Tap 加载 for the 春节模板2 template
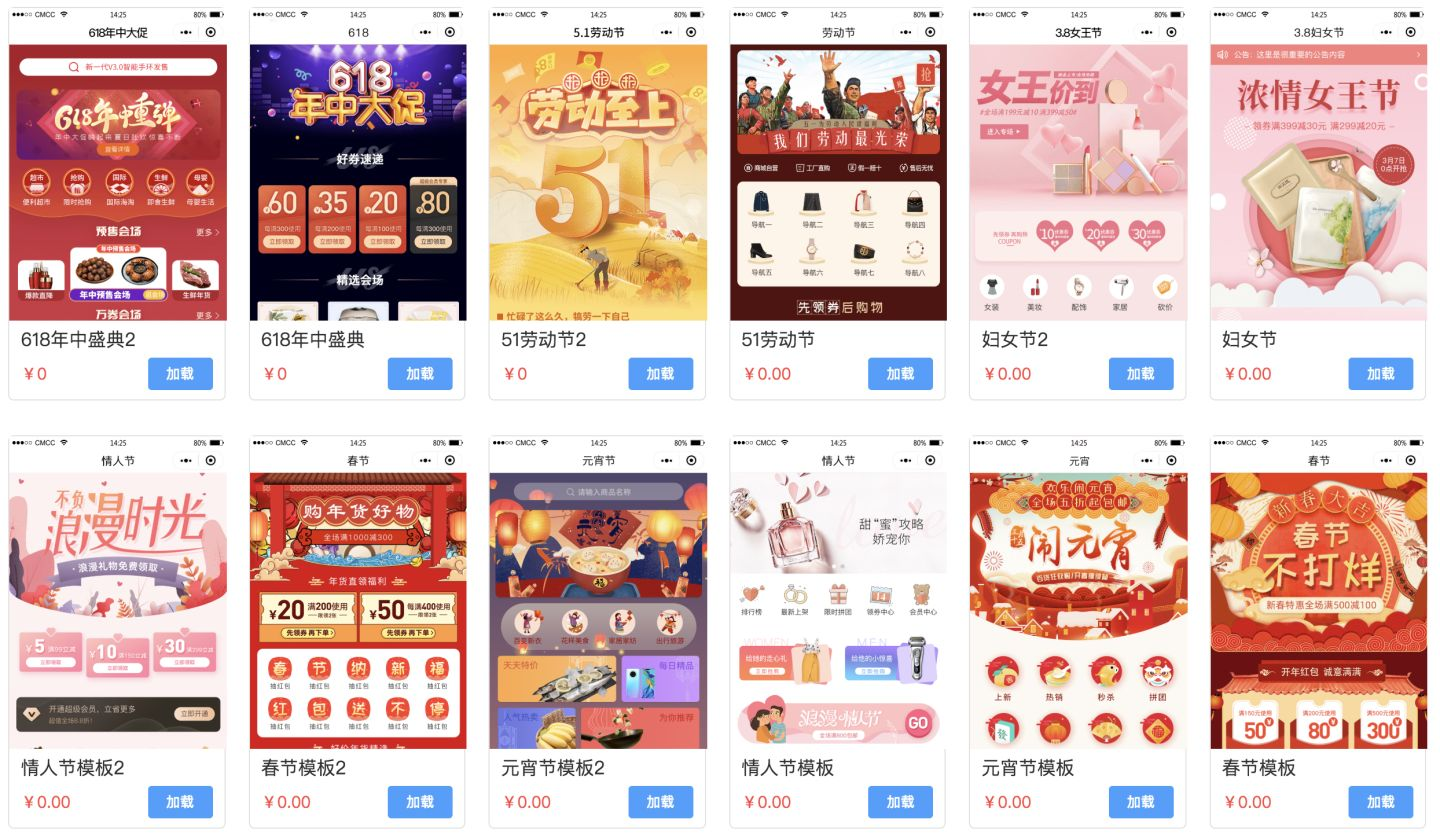Viewport: 1440px width, 838px height. click(420, 802)
